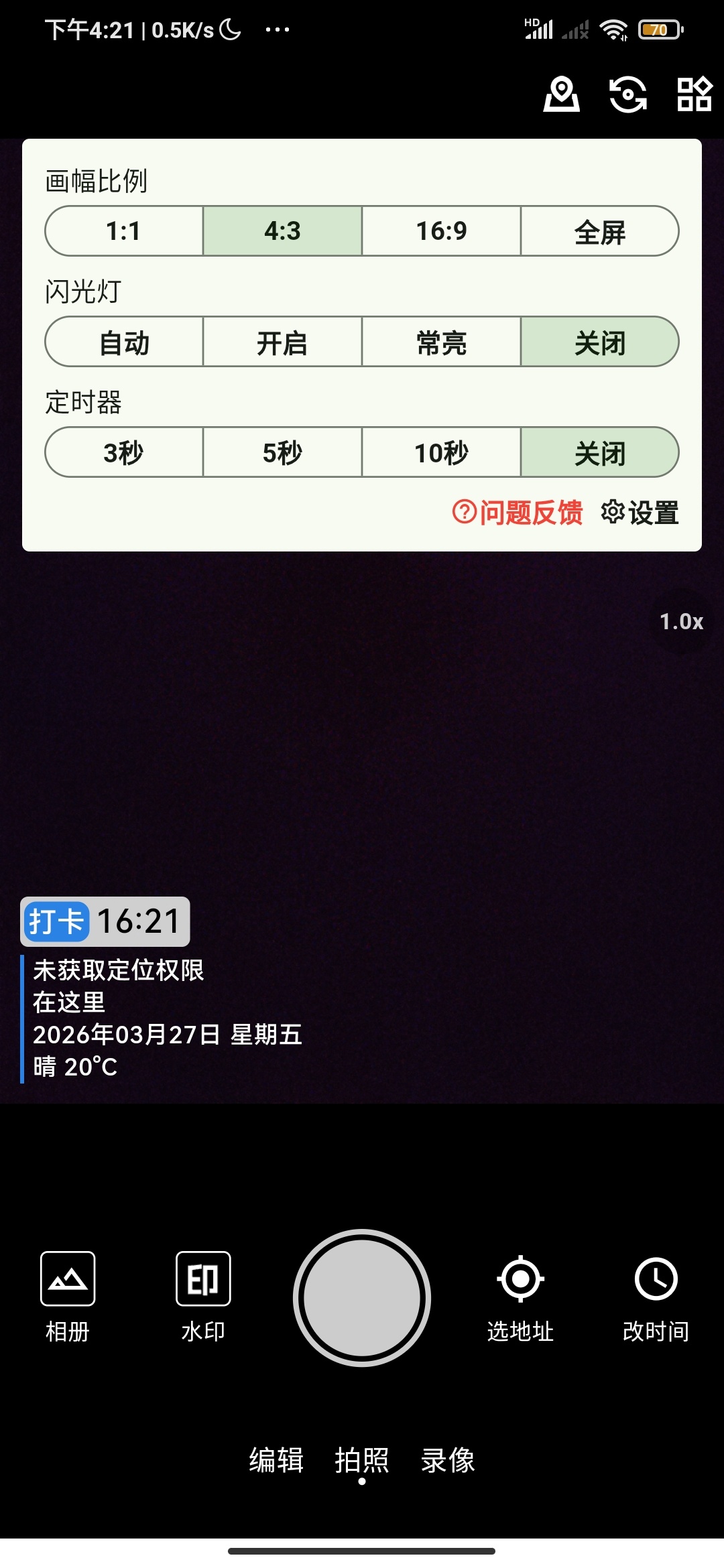
Task: Set aspect ratio to 全屏
Action: click(600, 231)
